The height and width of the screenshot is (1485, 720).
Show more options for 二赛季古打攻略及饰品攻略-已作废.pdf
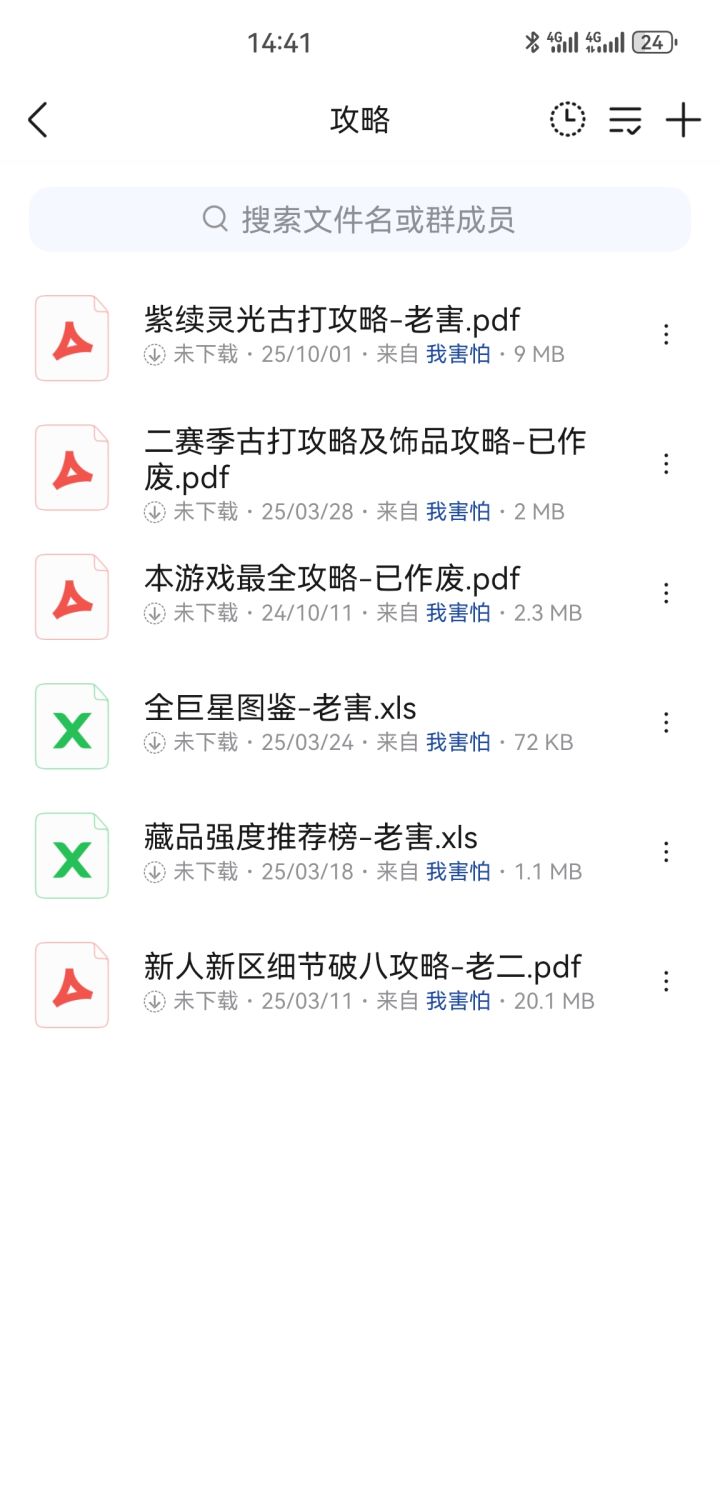coord(666,464)
